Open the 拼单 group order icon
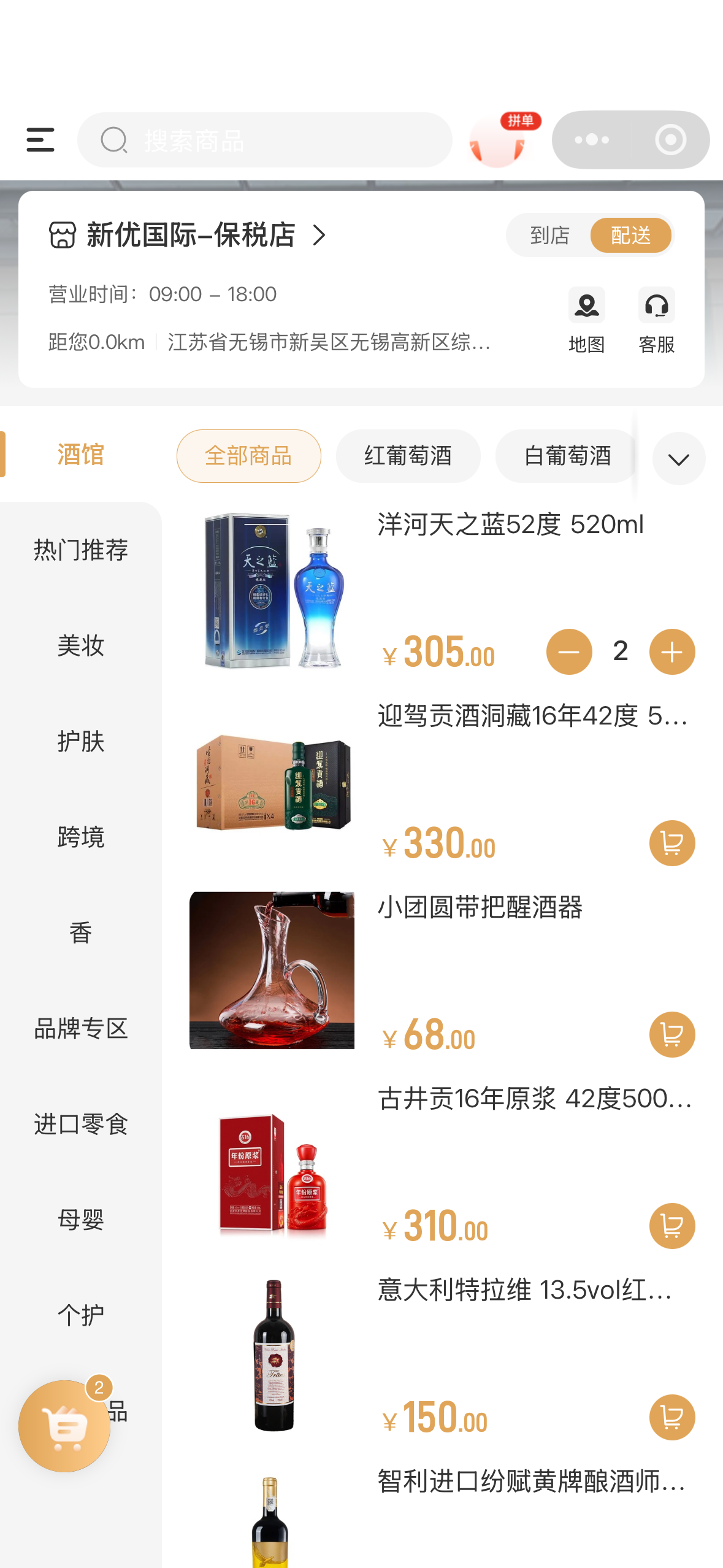The image size is (723, 1568). click(499, 141)
